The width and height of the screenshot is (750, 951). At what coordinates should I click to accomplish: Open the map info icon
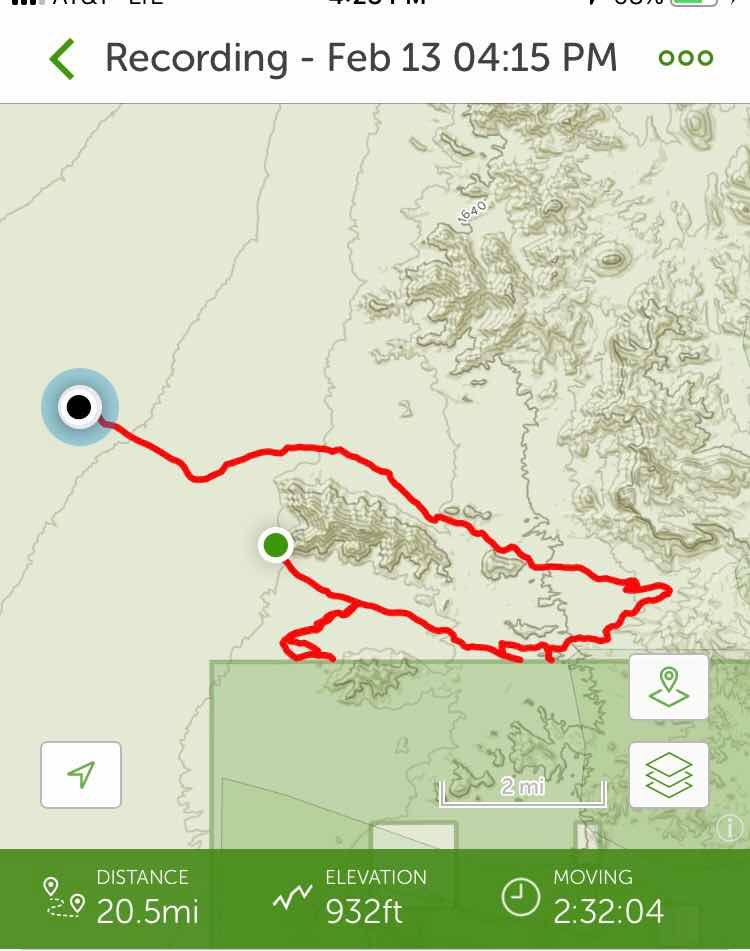coord(730,827)
